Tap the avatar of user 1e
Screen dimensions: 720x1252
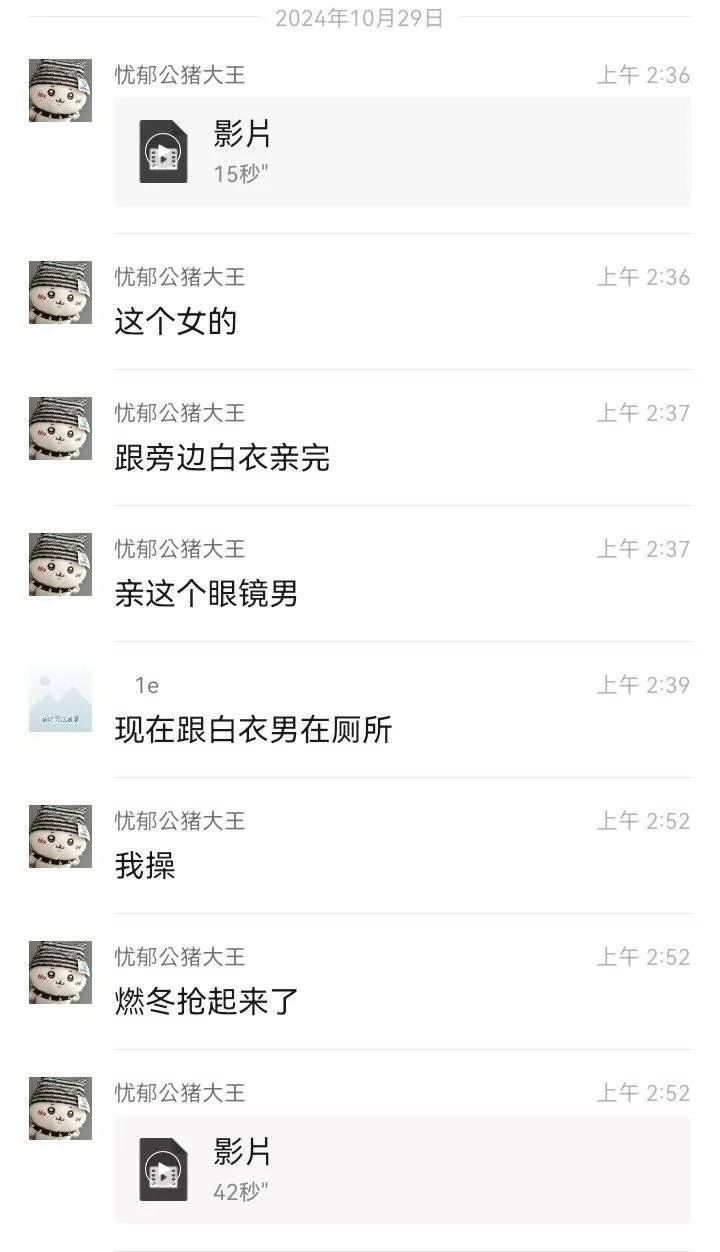click(60, 701)
